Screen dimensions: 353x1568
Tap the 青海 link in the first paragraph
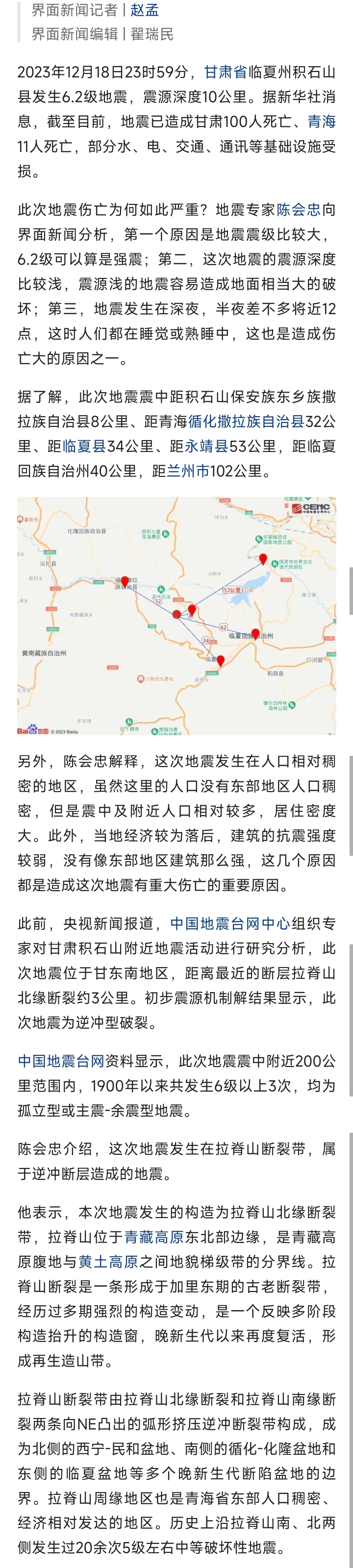pyautogui.click(x=321, y=122)
